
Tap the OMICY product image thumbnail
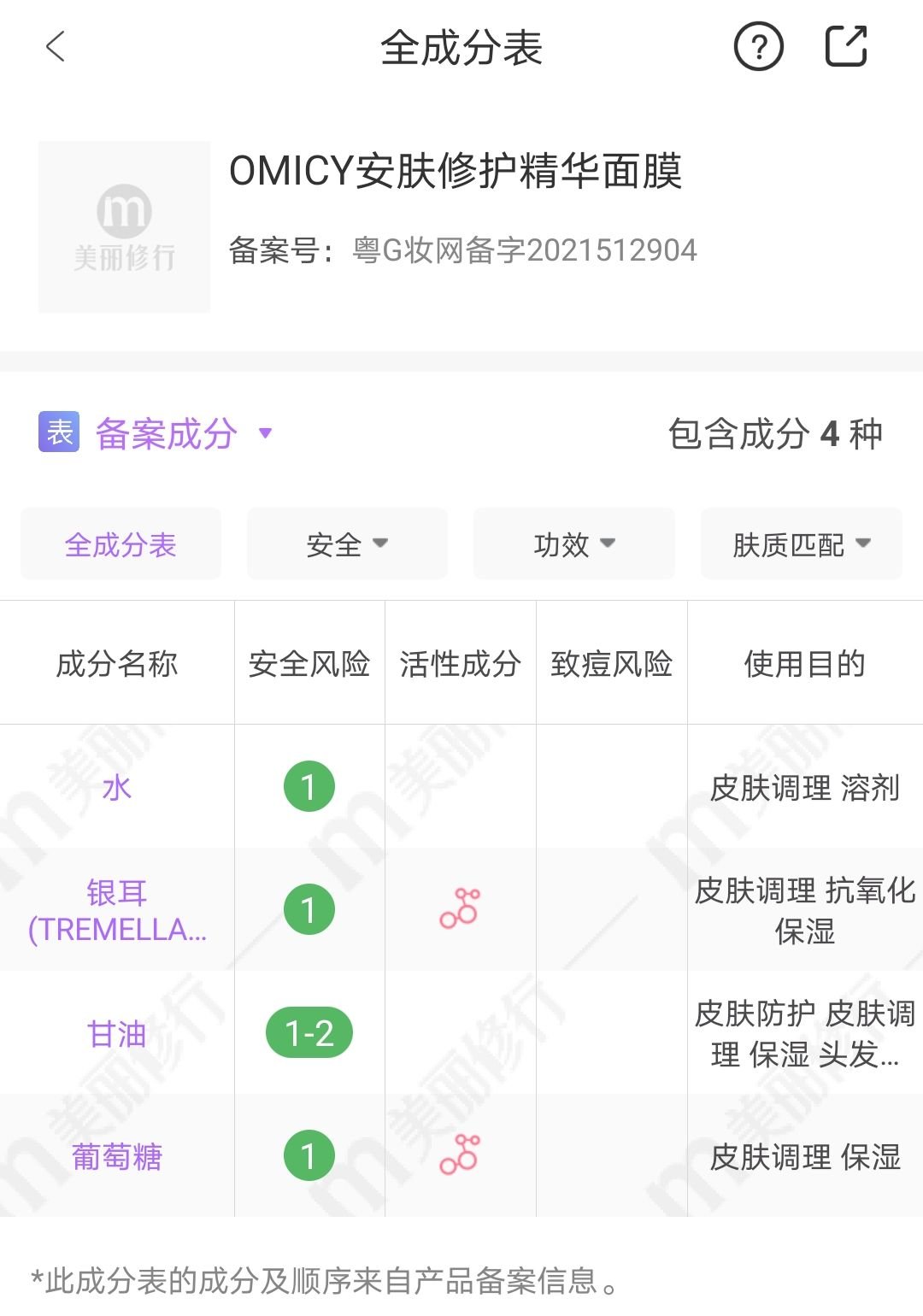[x=124, y=227]
